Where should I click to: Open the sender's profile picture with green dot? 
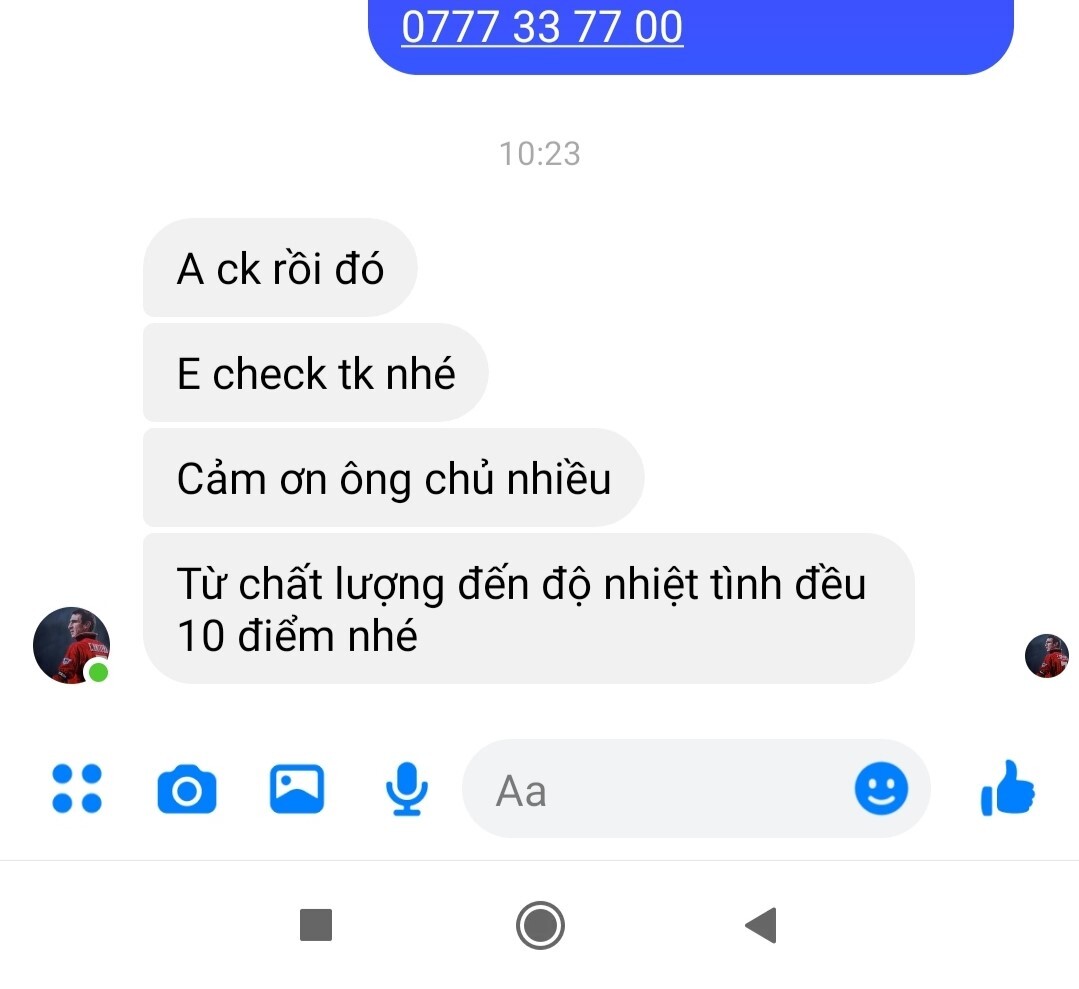71,645
